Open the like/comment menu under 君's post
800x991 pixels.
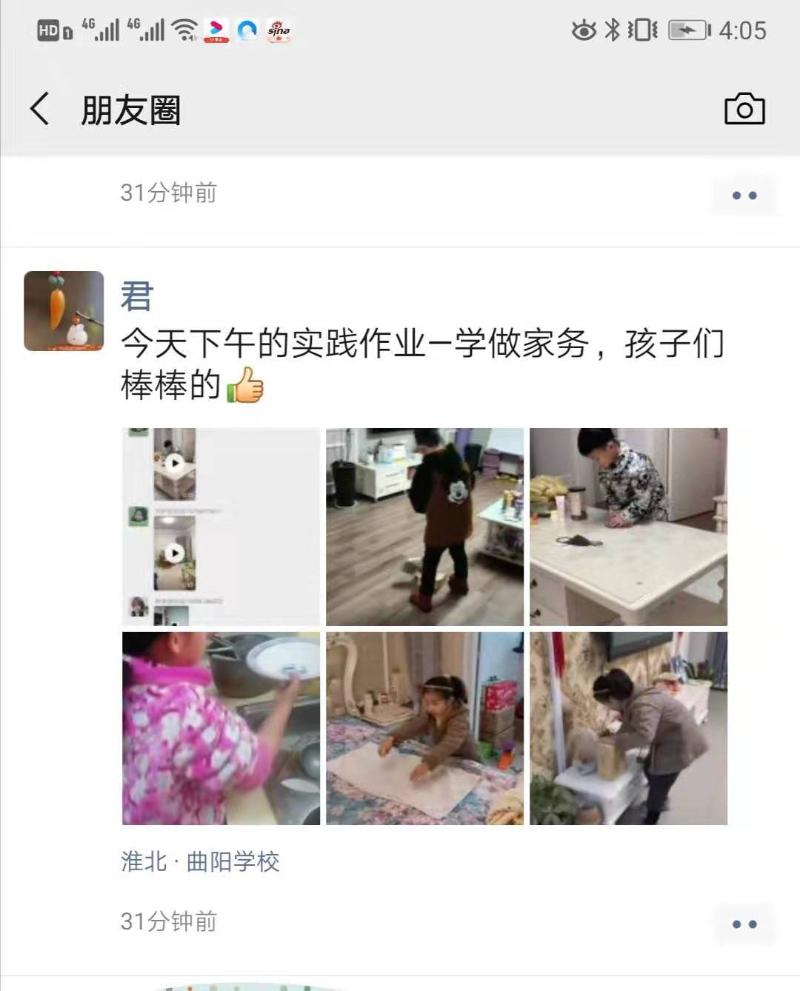coord(744,924)
